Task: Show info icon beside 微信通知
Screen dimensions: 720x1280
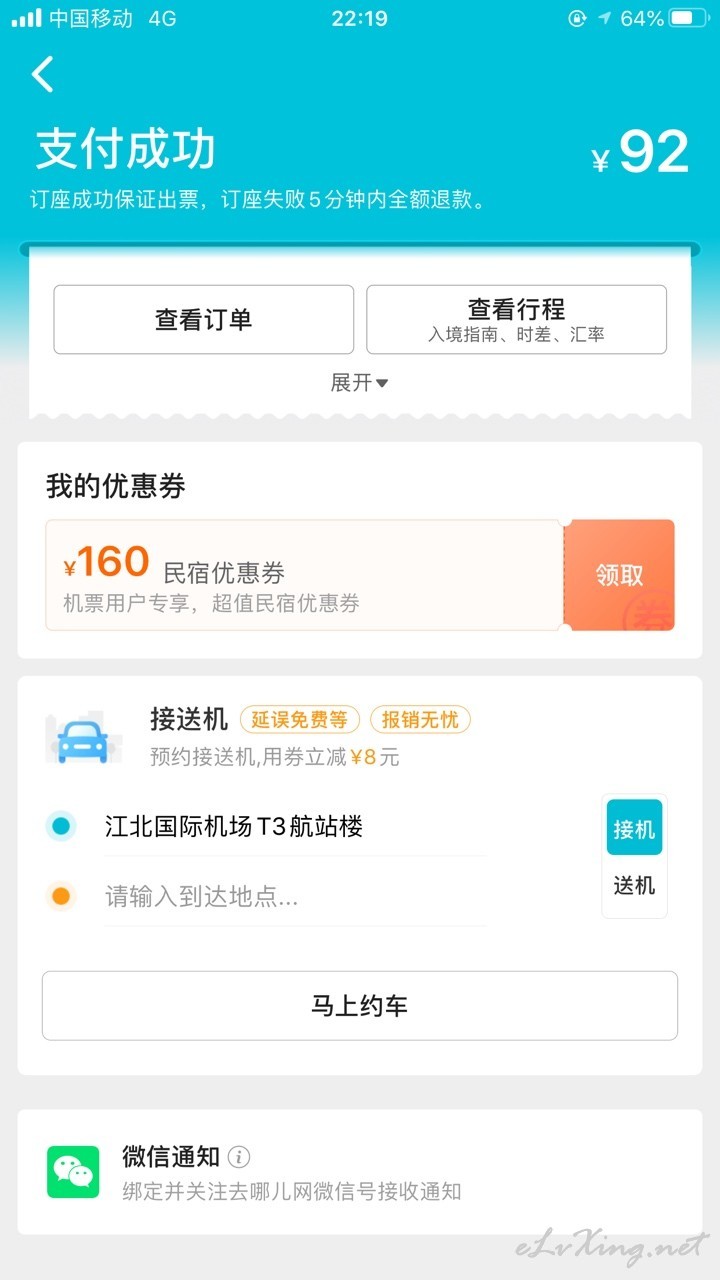Action: click(x=238, y=1157)
